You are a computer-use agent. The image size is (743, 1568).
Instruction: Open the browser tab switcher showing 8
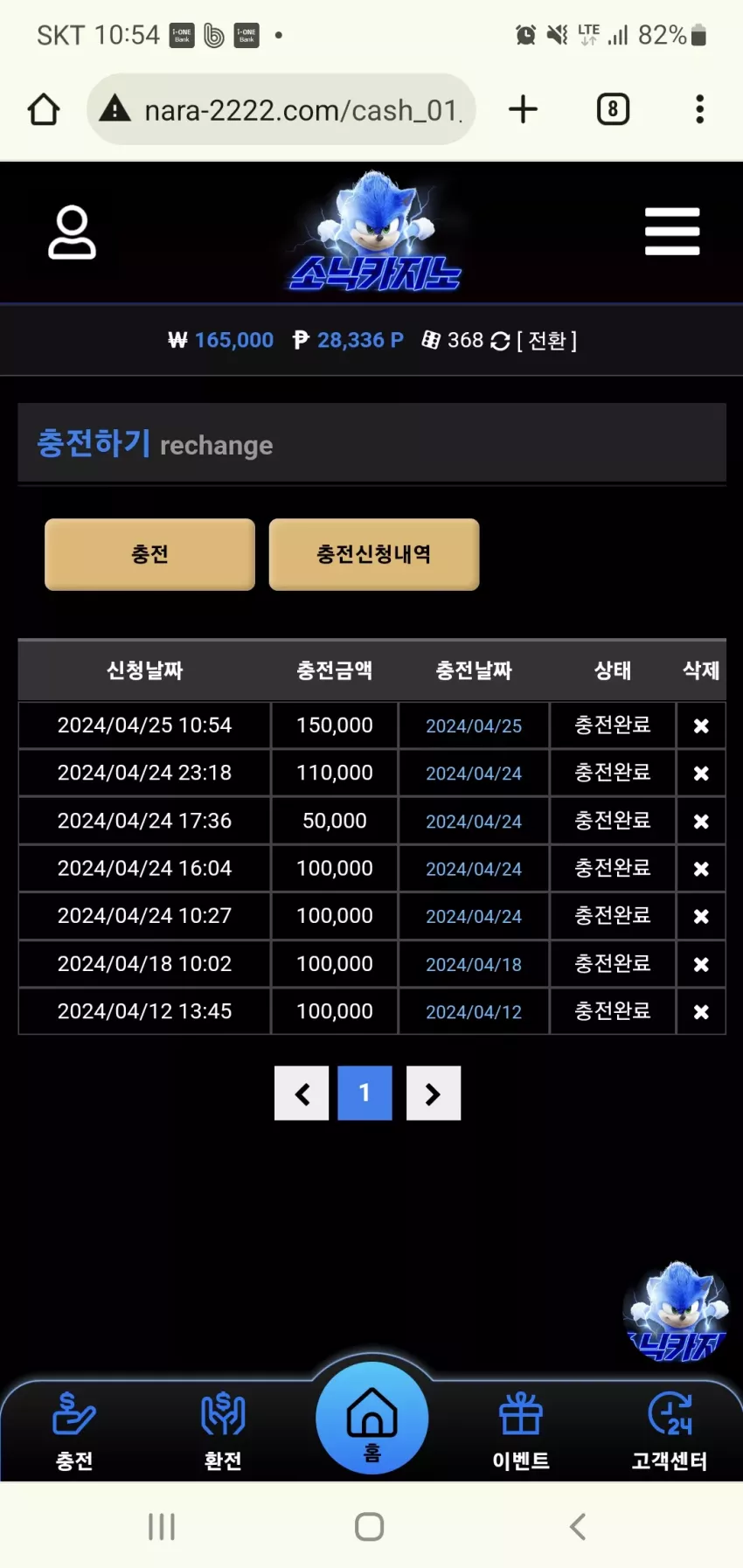point(613,109)
